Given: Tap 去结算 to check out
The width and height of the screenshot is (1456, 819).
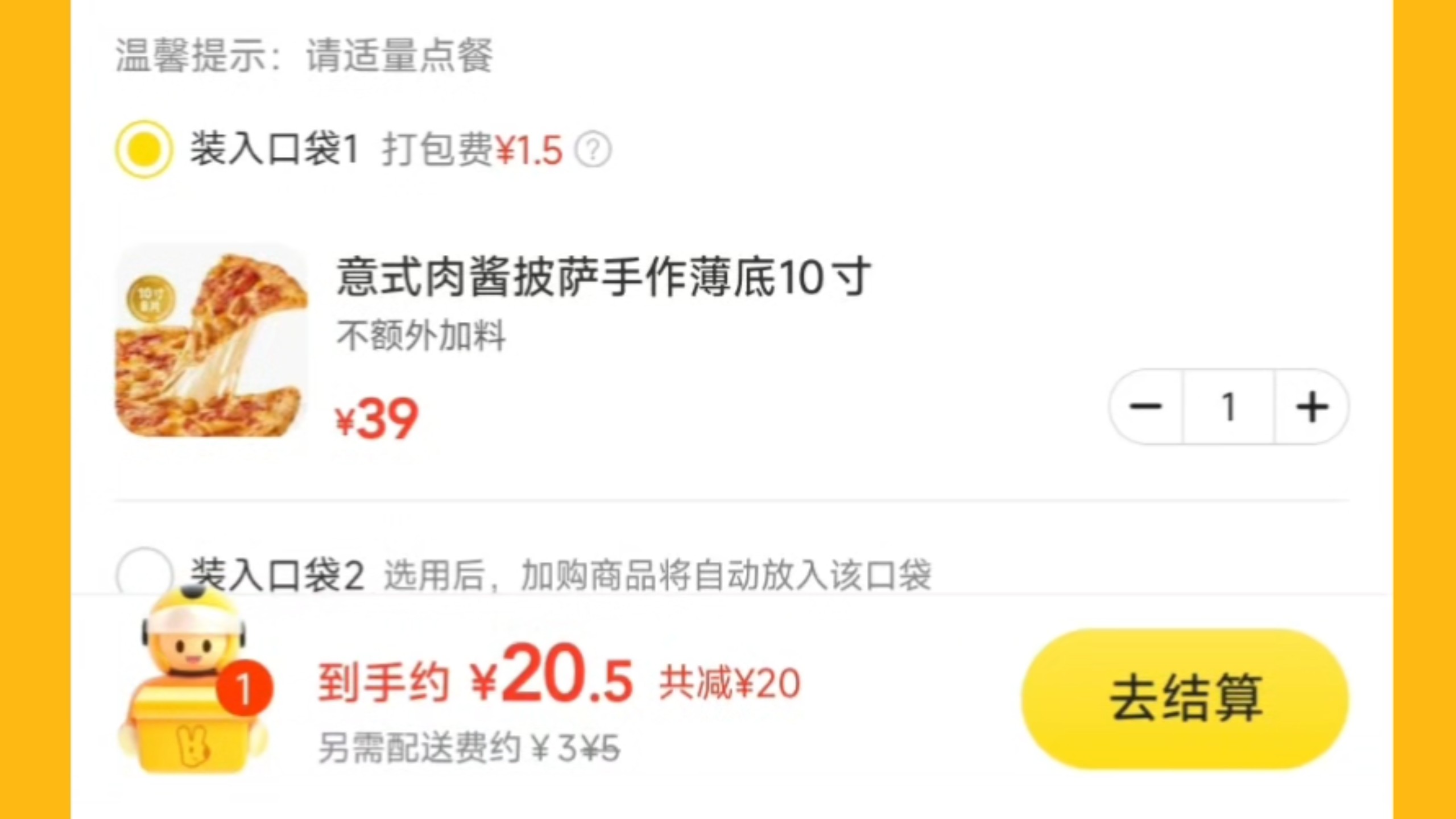Looking at the screenshot, I should [x=1185, y=698].
